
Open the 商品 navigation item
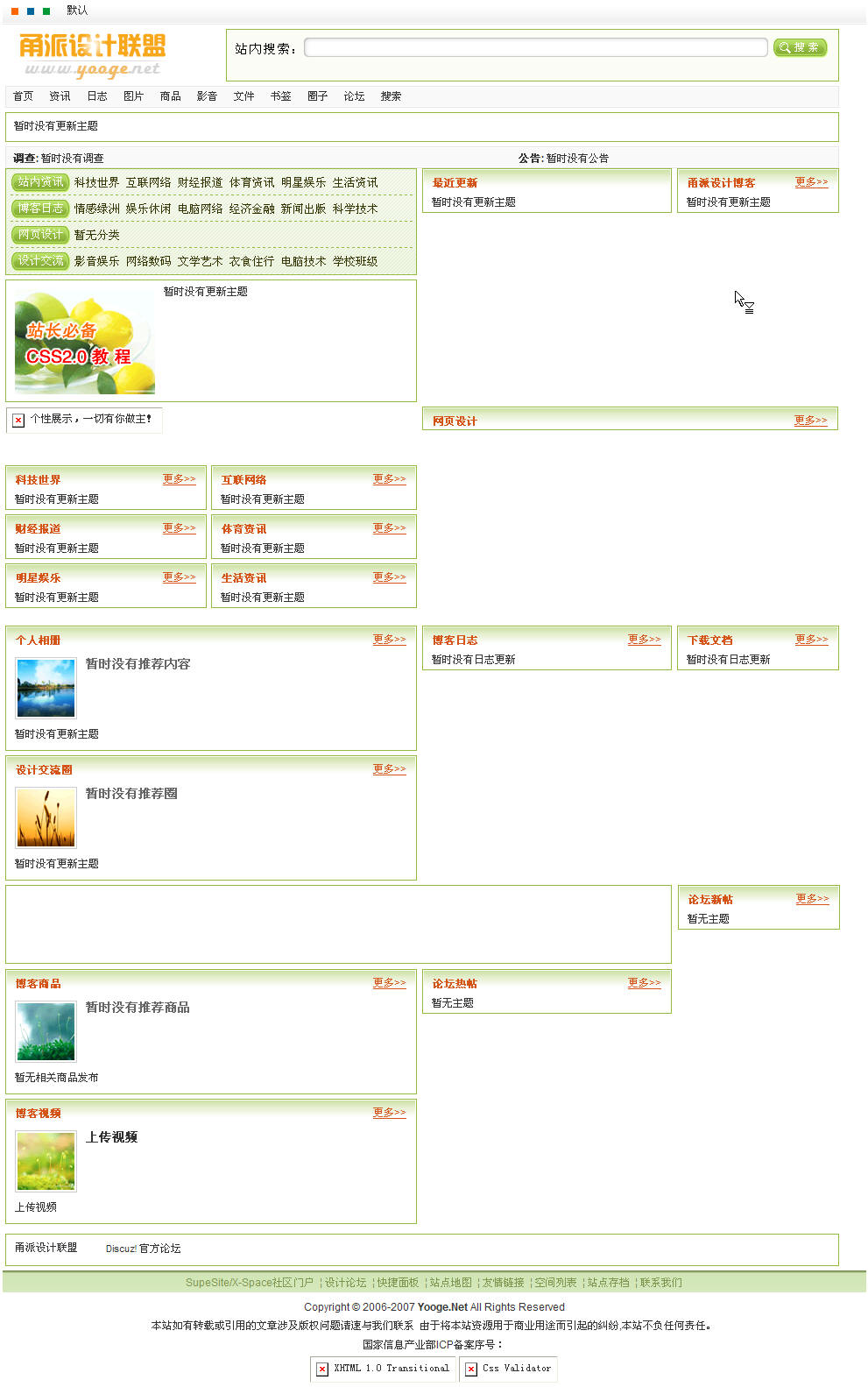170,96
